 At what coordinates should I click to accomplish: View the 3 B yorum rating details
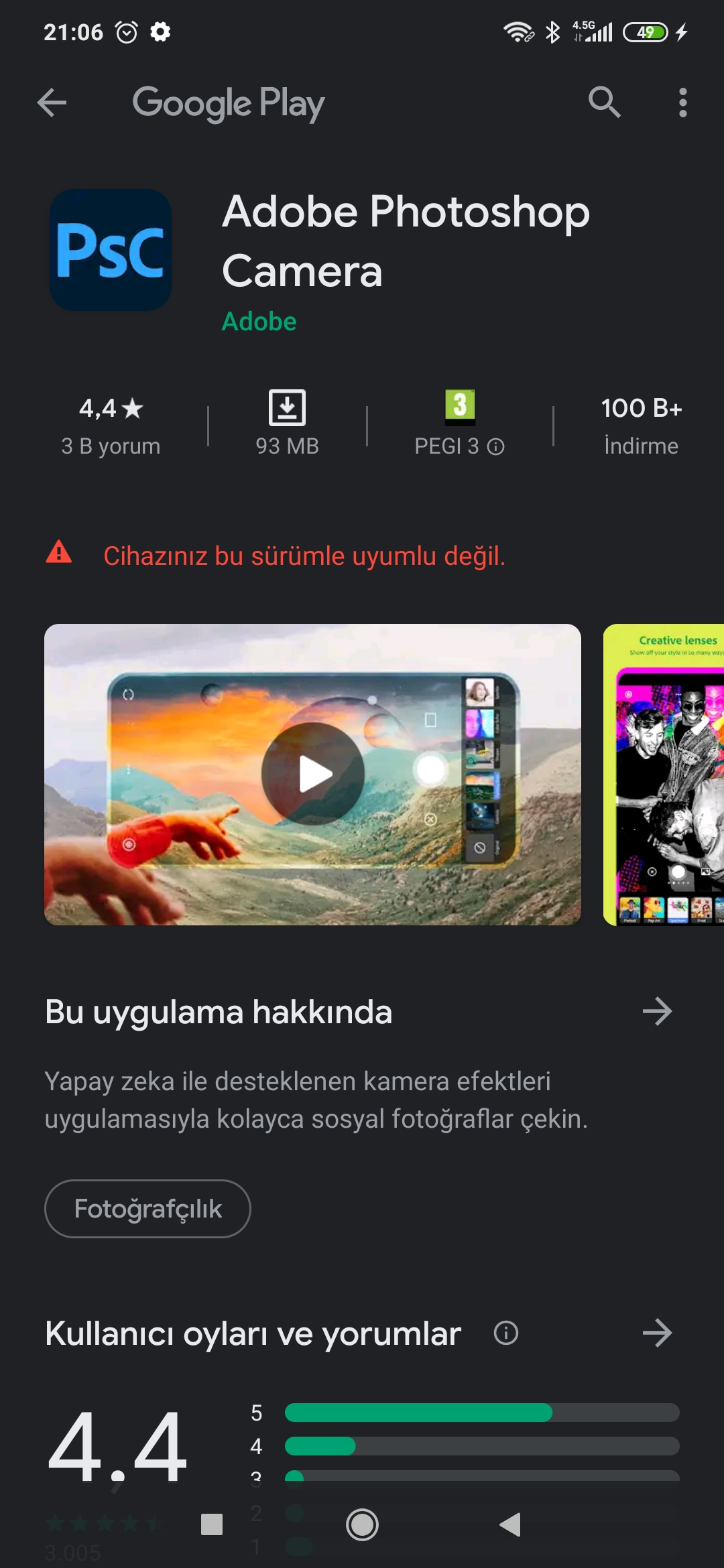[x=111, y=426]
